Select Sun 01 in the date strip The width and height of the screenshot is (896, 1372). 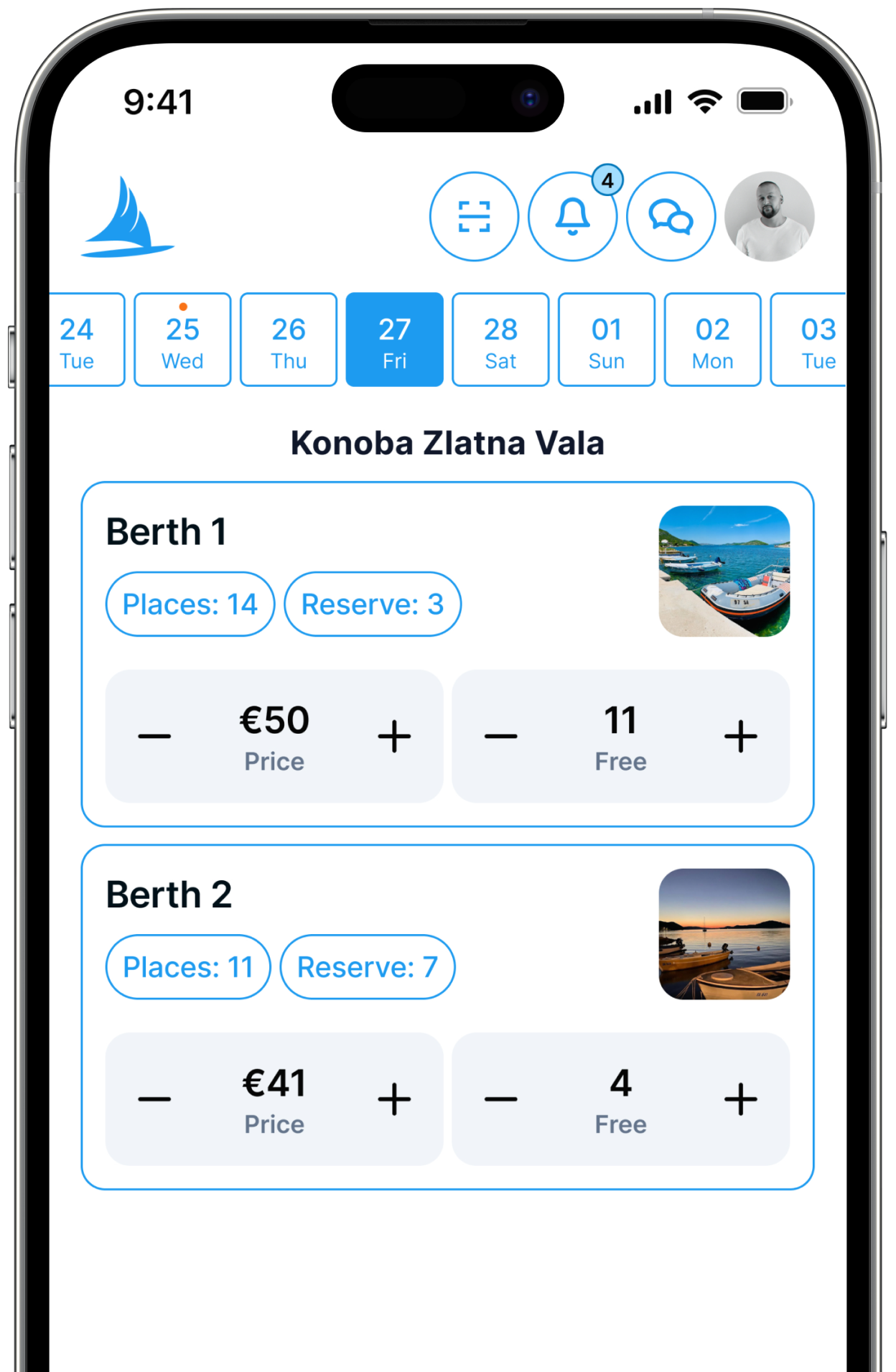click(607, 340)
